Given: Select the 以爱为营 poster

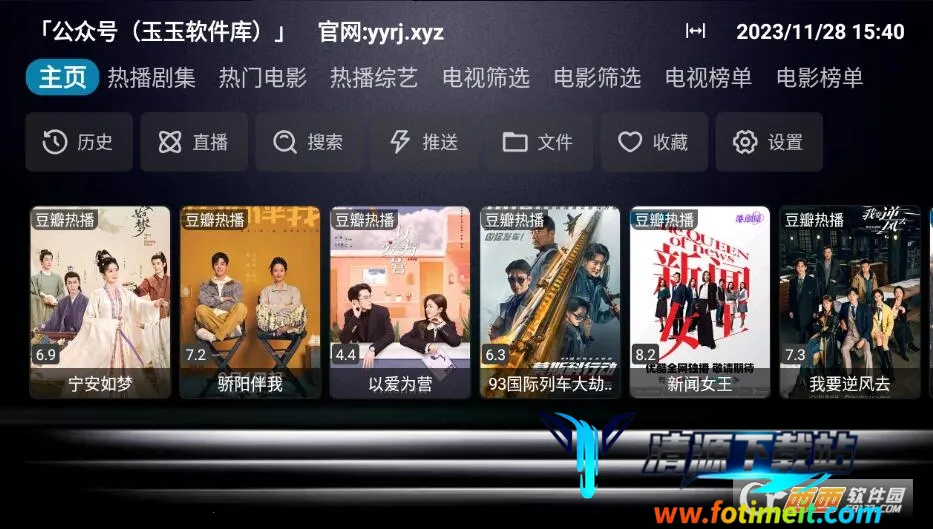Looking at the screenshot, I should coord(400,302).
